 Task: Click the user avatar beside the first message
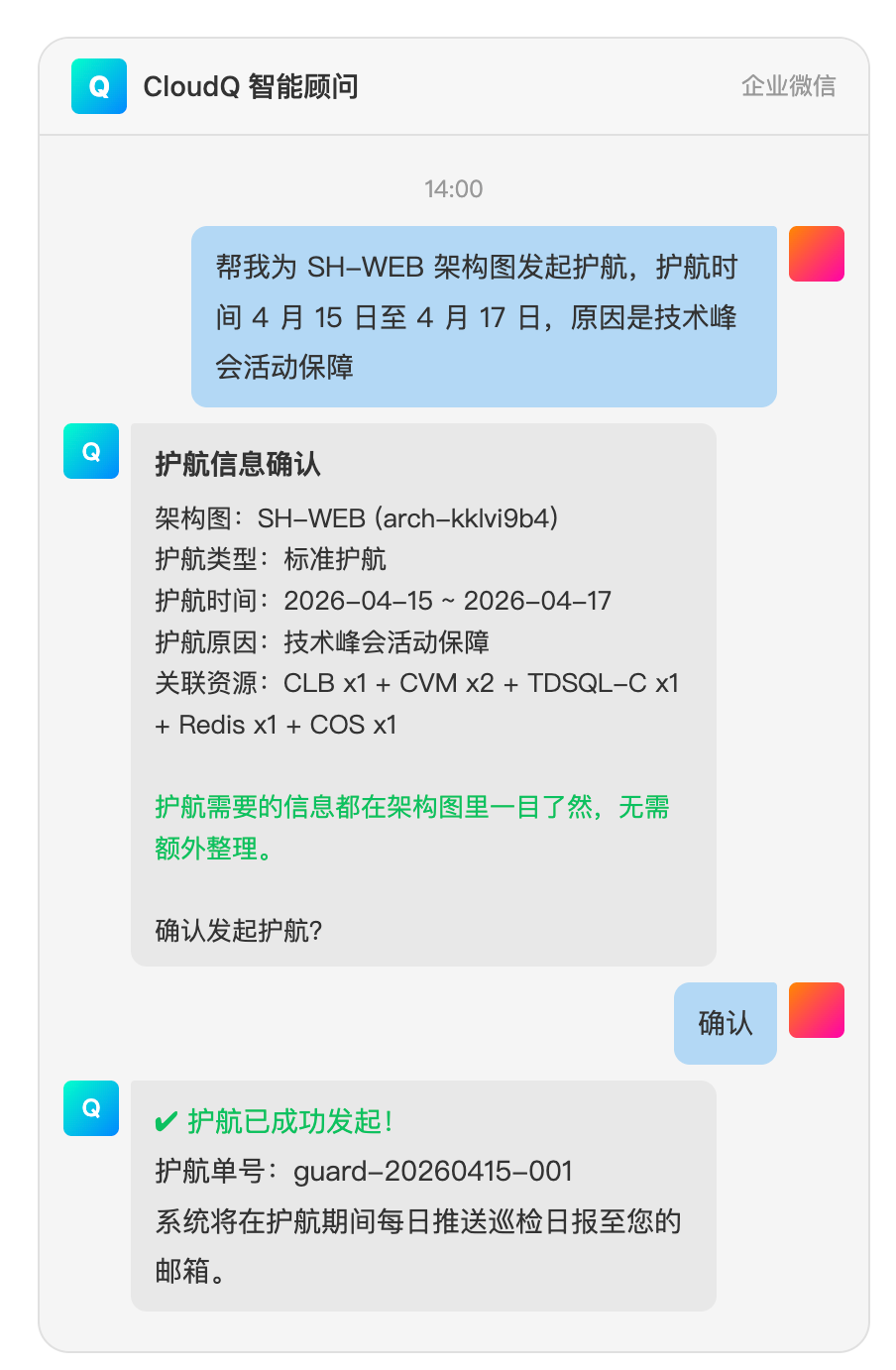pyautogui.click(x=816, y=254)
